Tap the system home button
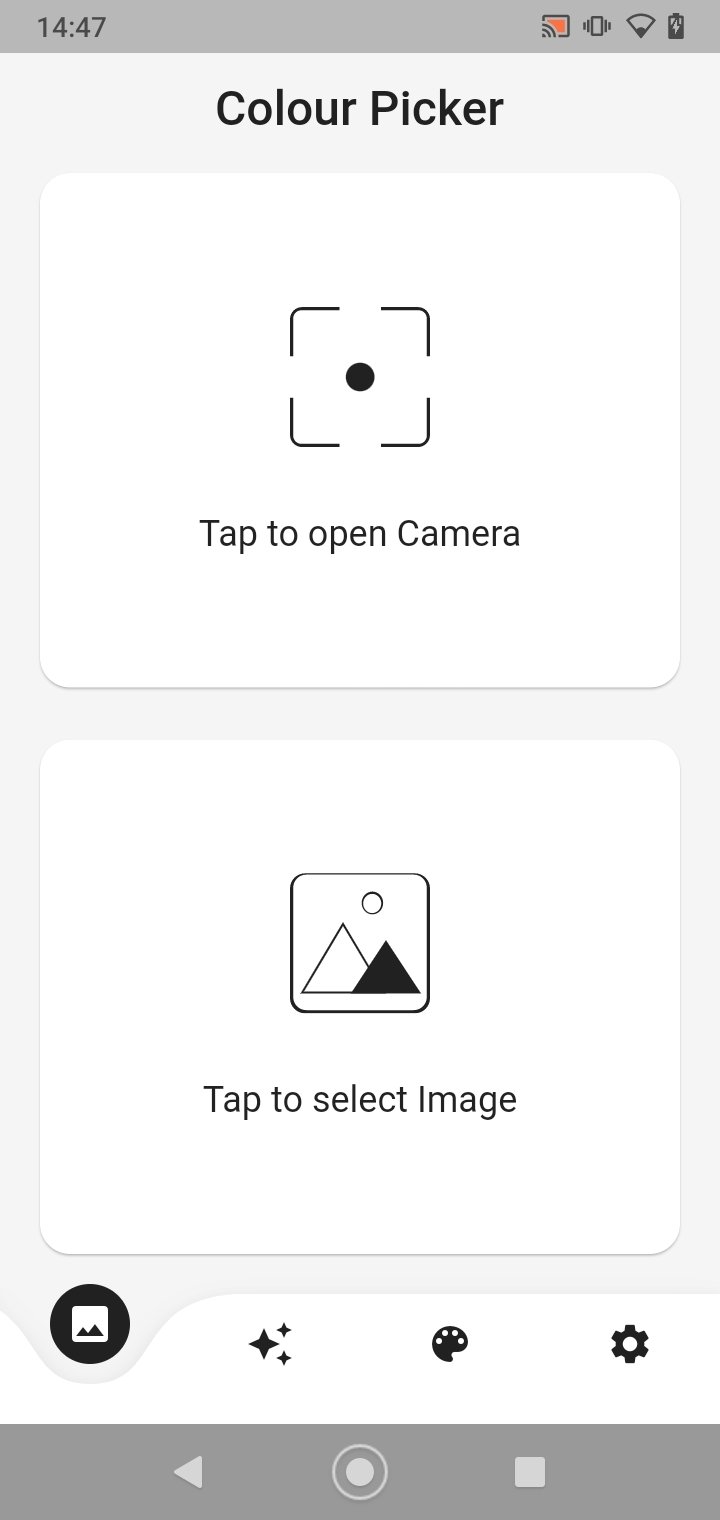The height and width of the screenshot is (1520, 720). 360,1472
